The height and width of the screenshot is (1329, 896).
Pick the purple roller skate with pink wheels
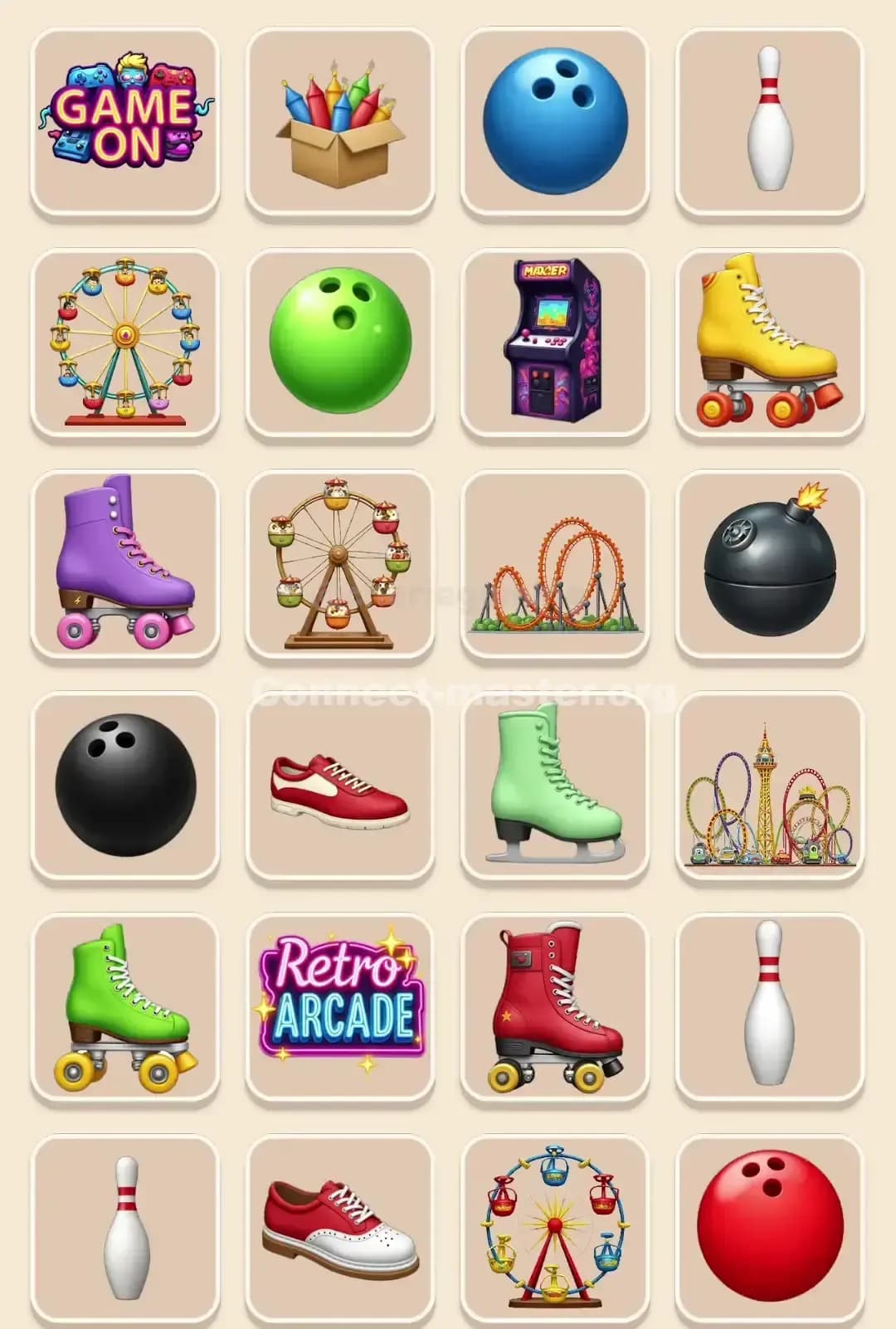(124, 562)
